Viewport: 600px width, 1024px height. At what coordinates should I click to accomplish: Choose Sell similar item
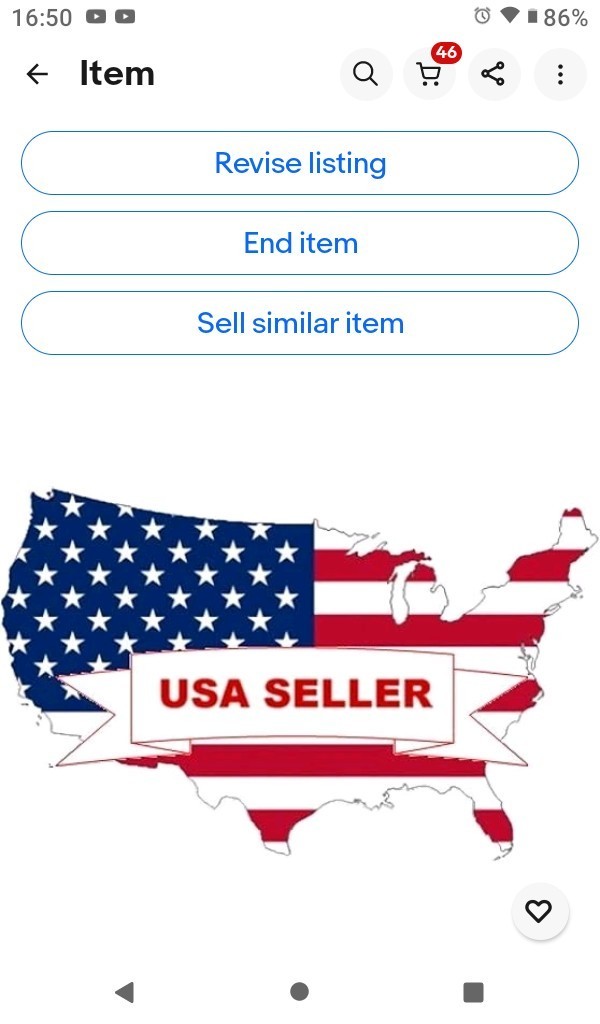point(300,323)
